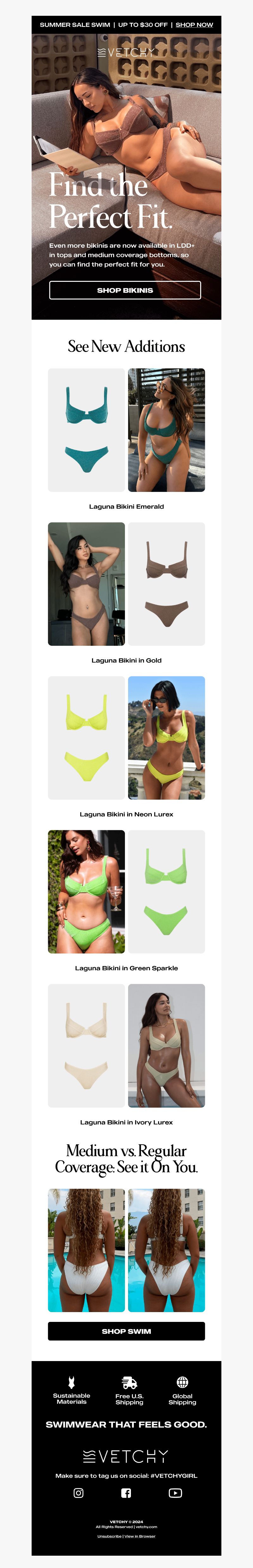
Task: Tap the SHOP SWIM button
Action: [x=126, y=1331]
